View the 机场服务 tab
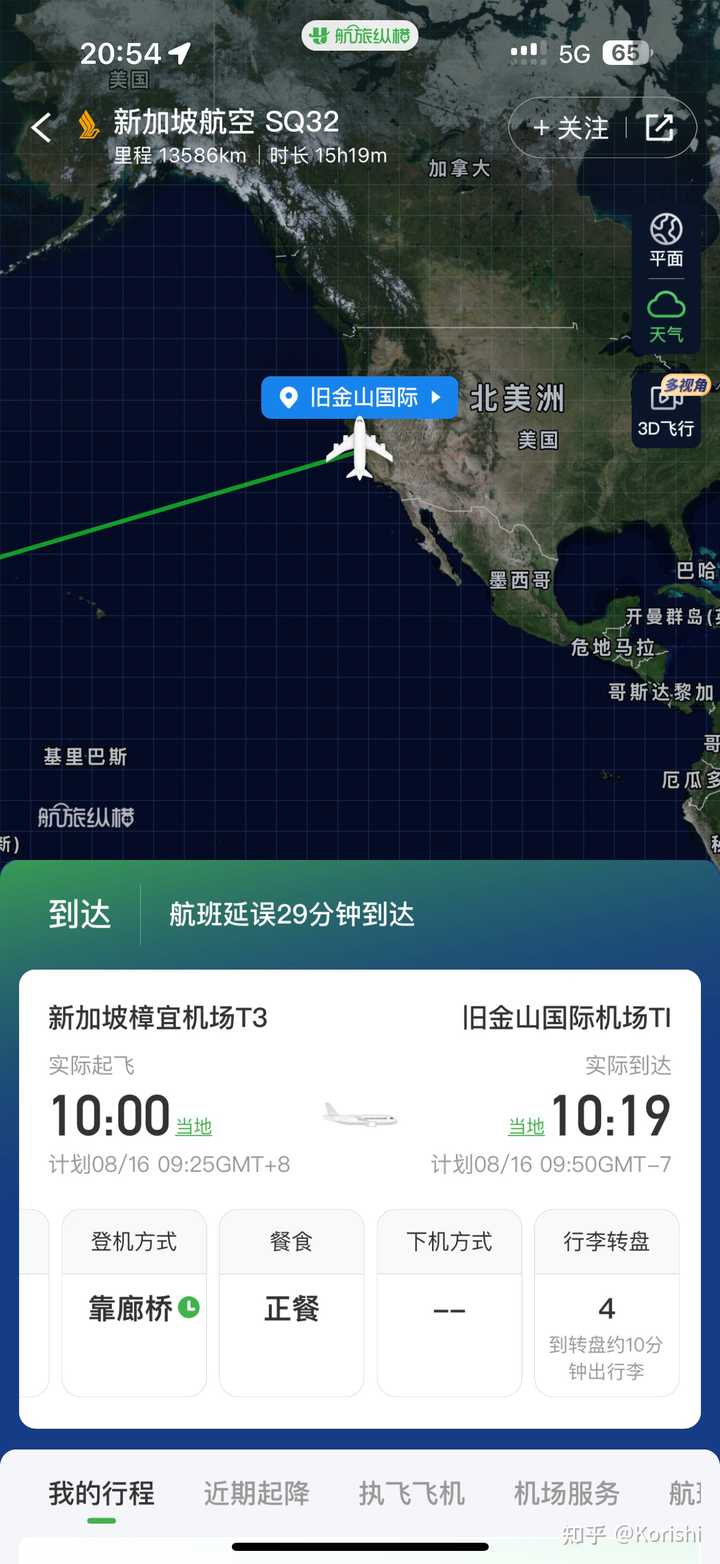Screen dimensions: 720x1564 pos(567,1494)
